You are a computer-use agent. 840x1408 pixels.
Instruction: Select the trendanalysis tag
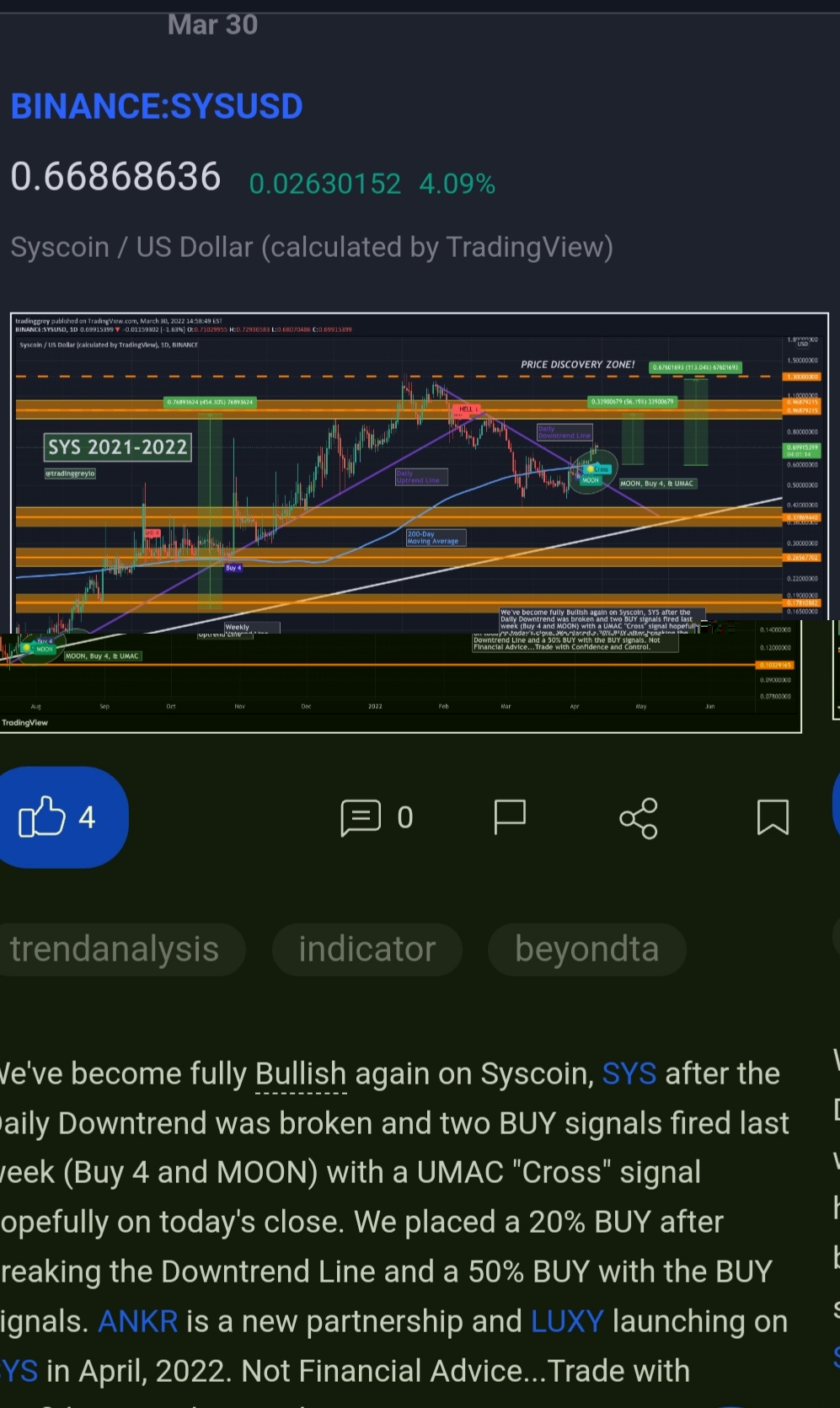tap(115, 950)
